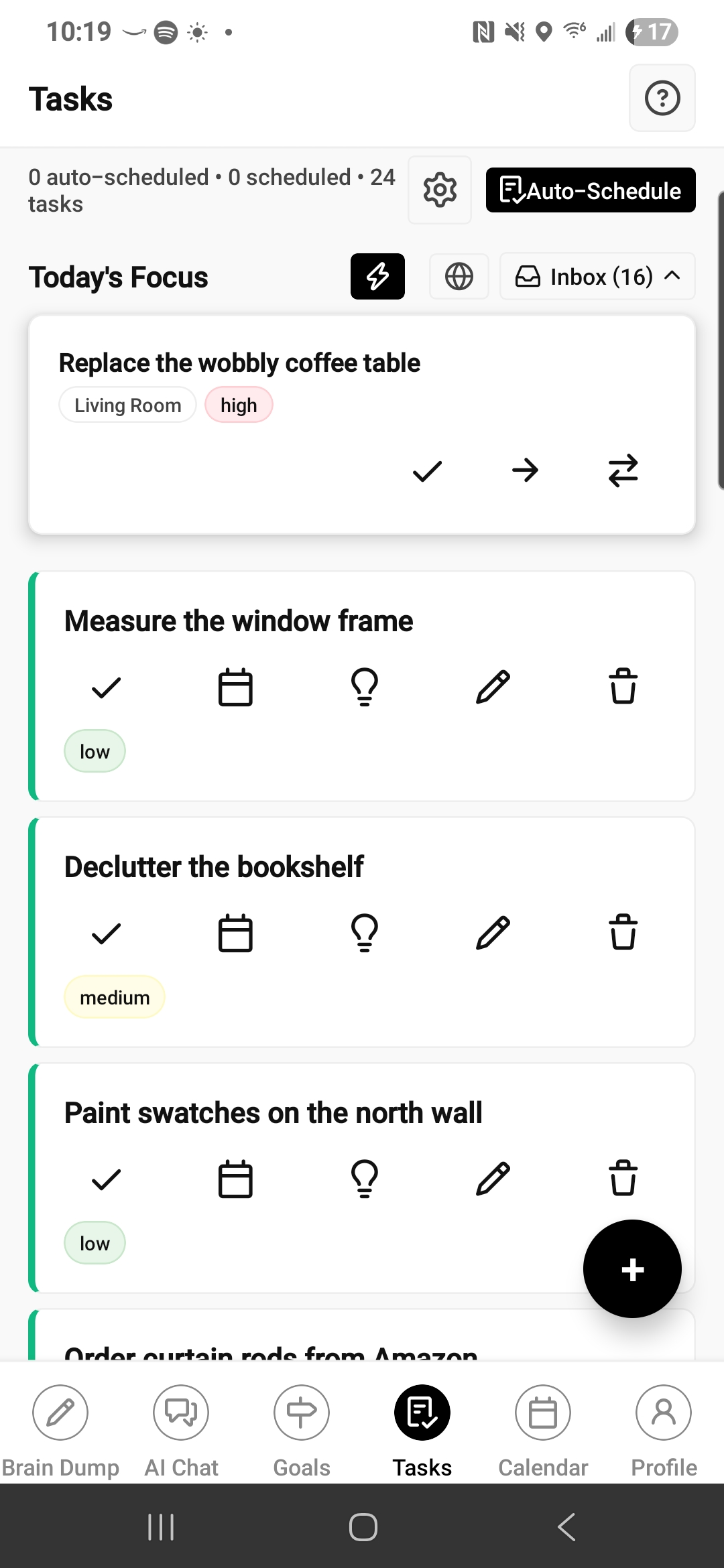
Task: Open the task filter settings gear
Action: [439, 190]
